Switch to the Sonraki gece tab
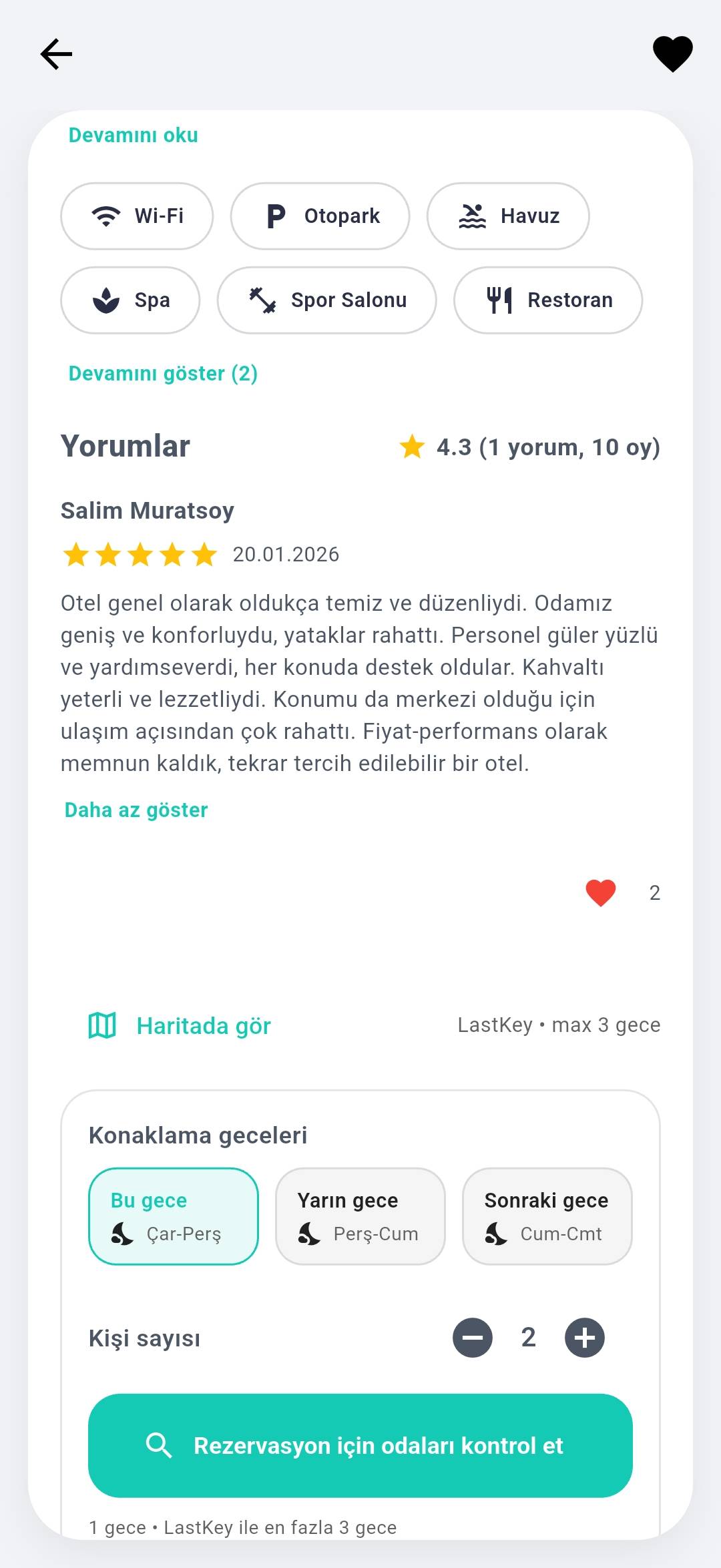 click(x=546, y=1216)
